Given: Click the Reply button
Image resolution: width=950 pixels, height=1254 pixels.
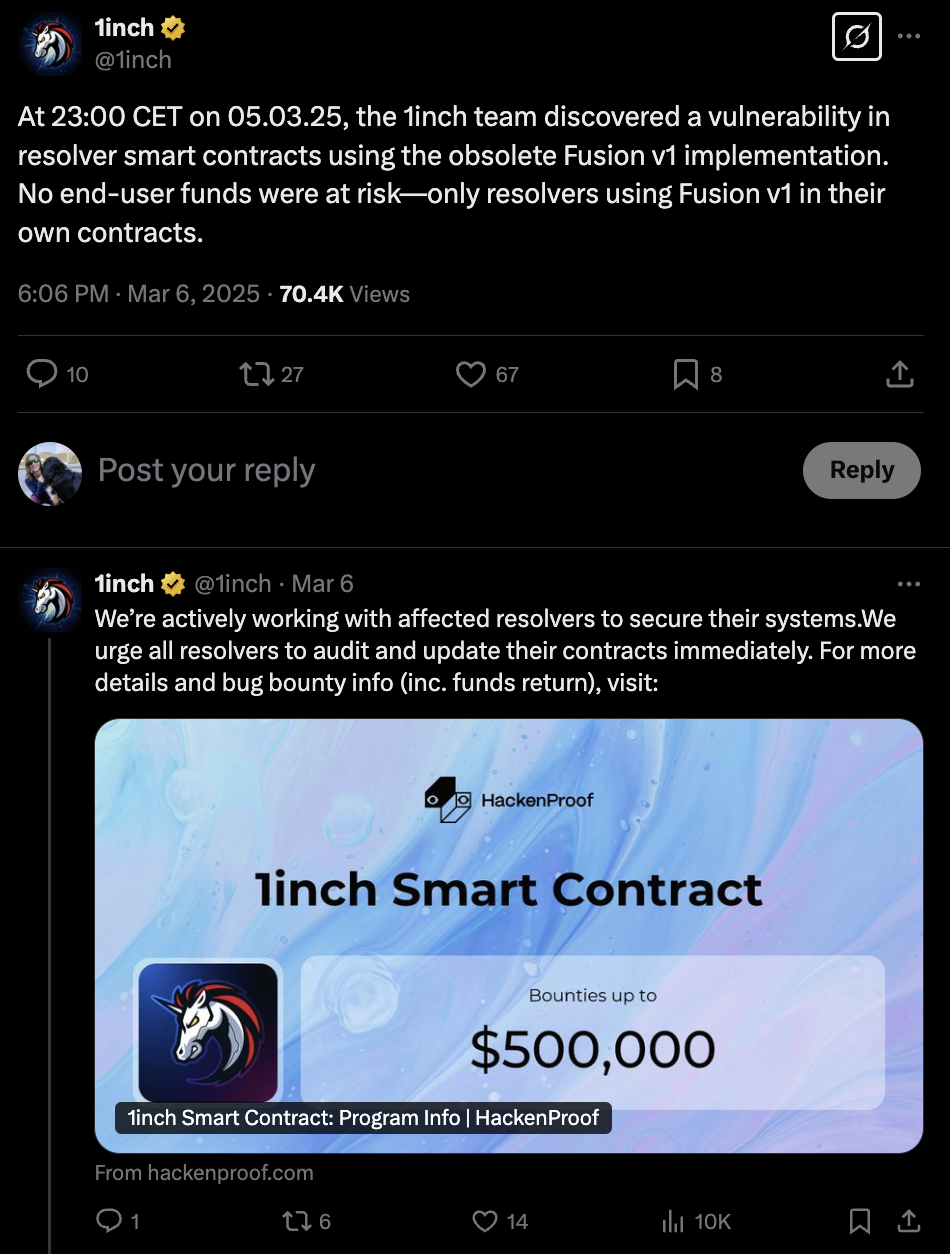Looking at the screenshot, I should (x=861, y=470).
